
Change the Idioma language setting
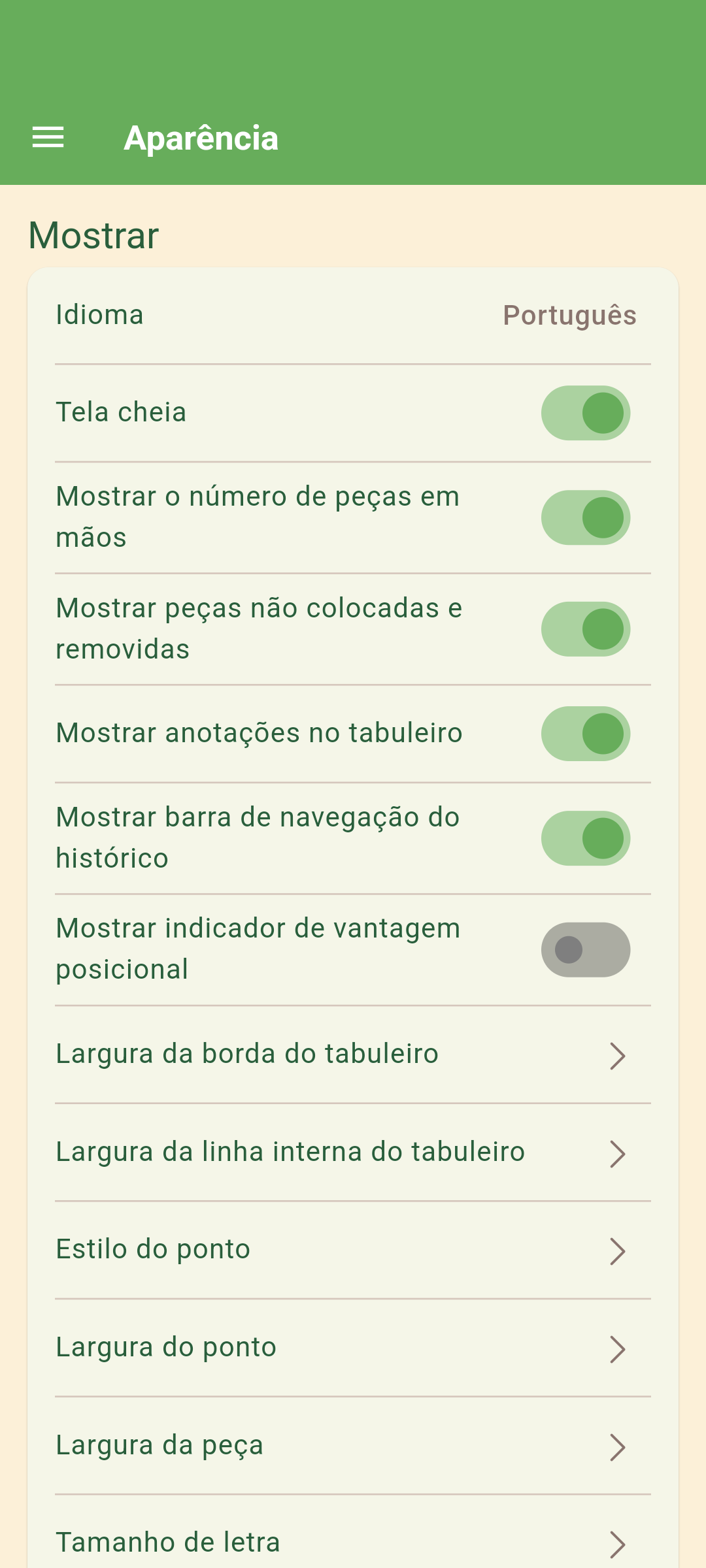tap(353, 316)
